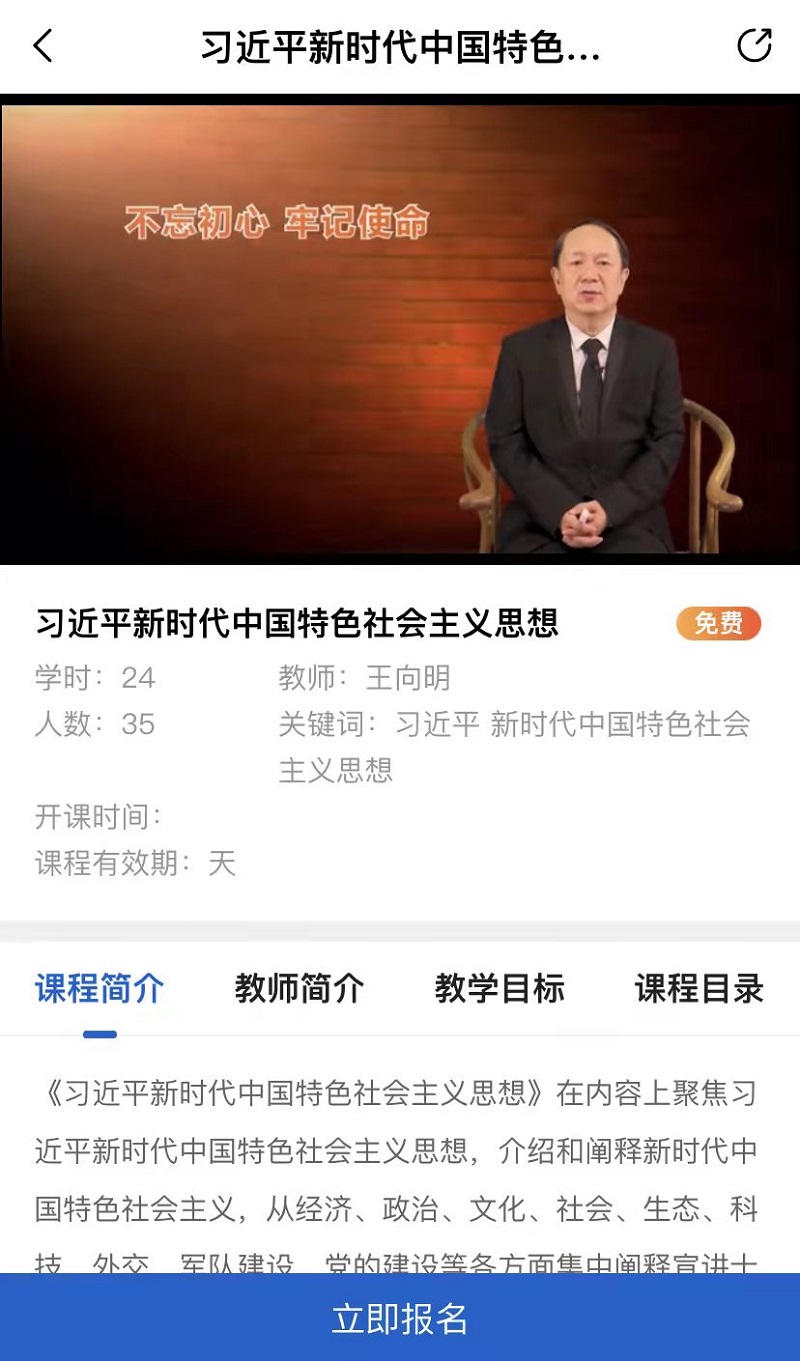800x1361 pixels.
Task: Switch to the 教师简介 tab
Action: click(x=300, y=989)
